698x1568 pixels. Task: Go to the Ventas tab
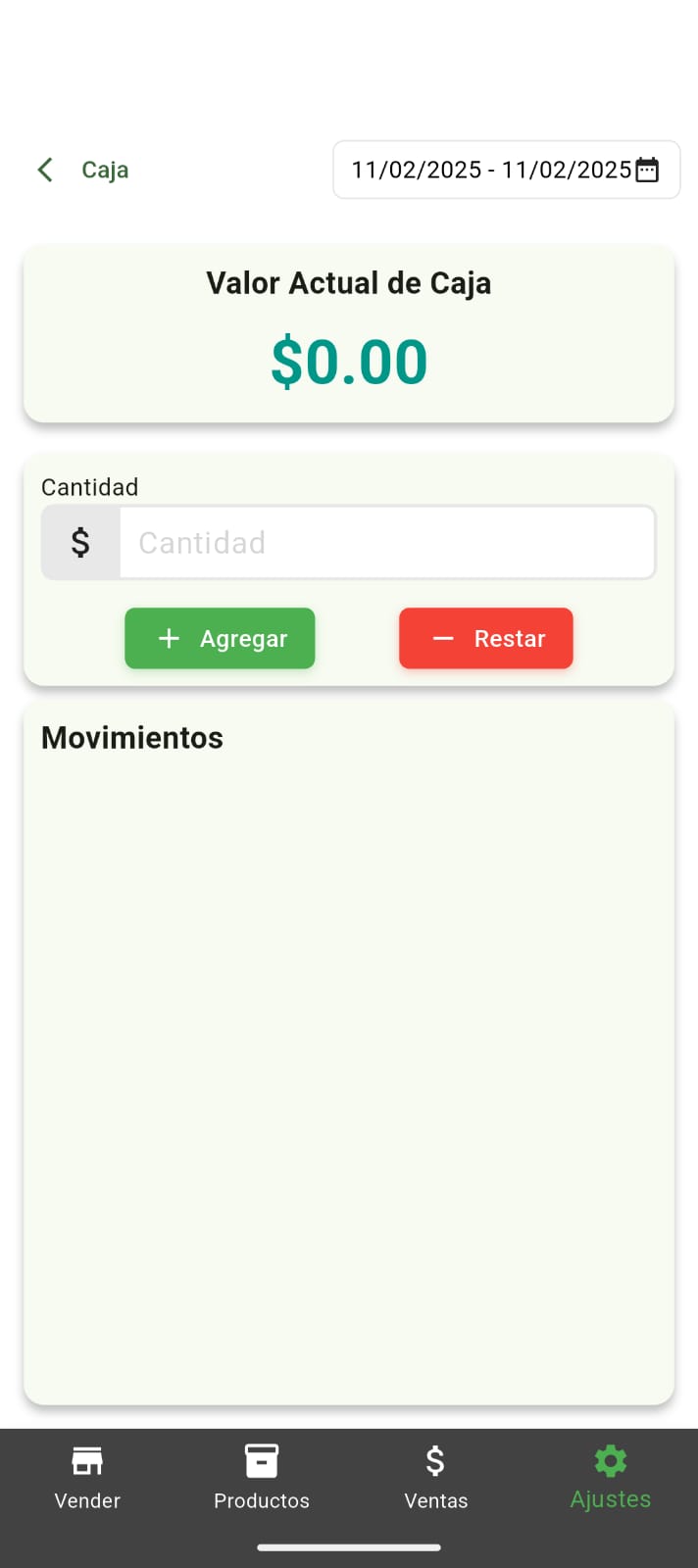(436, 1477)
